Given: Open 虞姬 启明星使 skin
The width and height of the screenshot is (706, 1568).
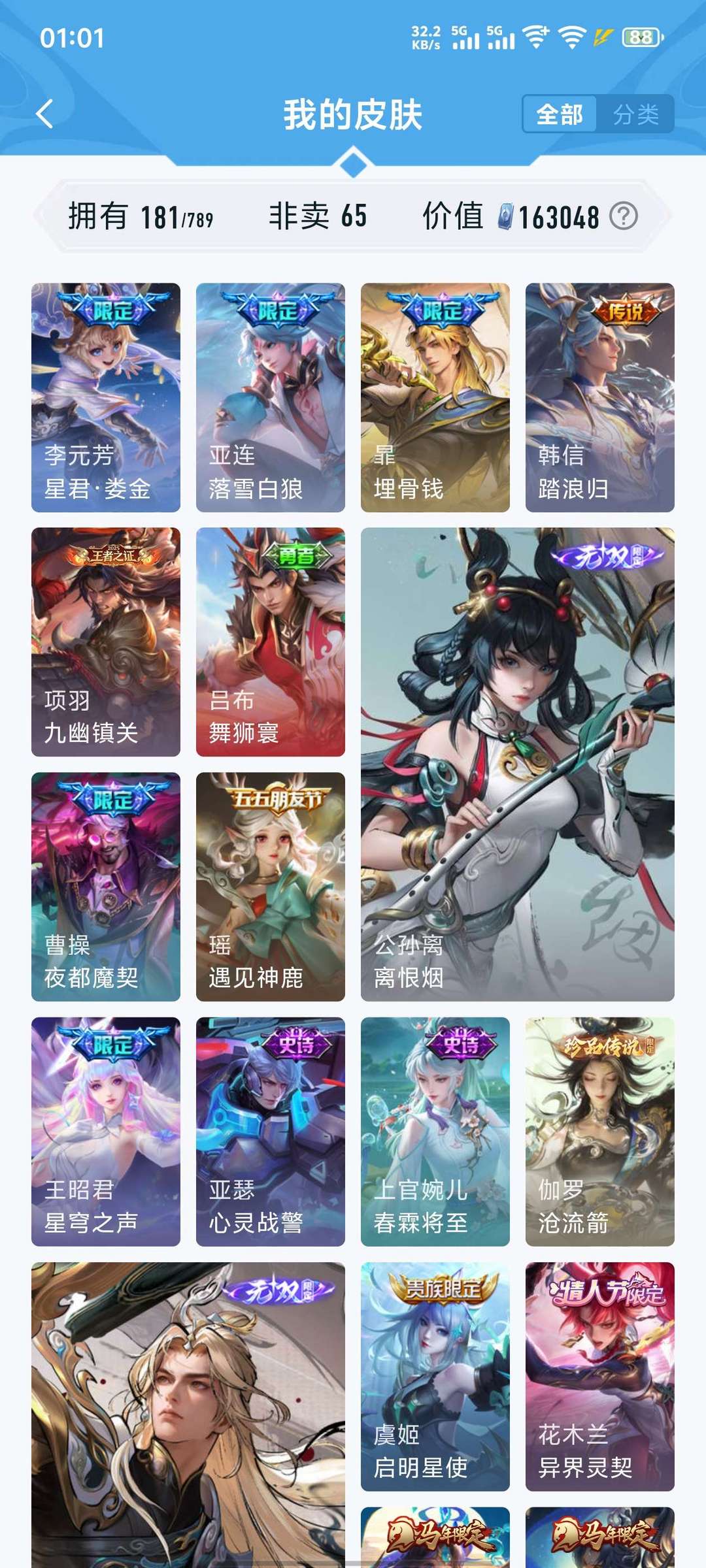Looking at the screenshot, I should point(435,1377).
